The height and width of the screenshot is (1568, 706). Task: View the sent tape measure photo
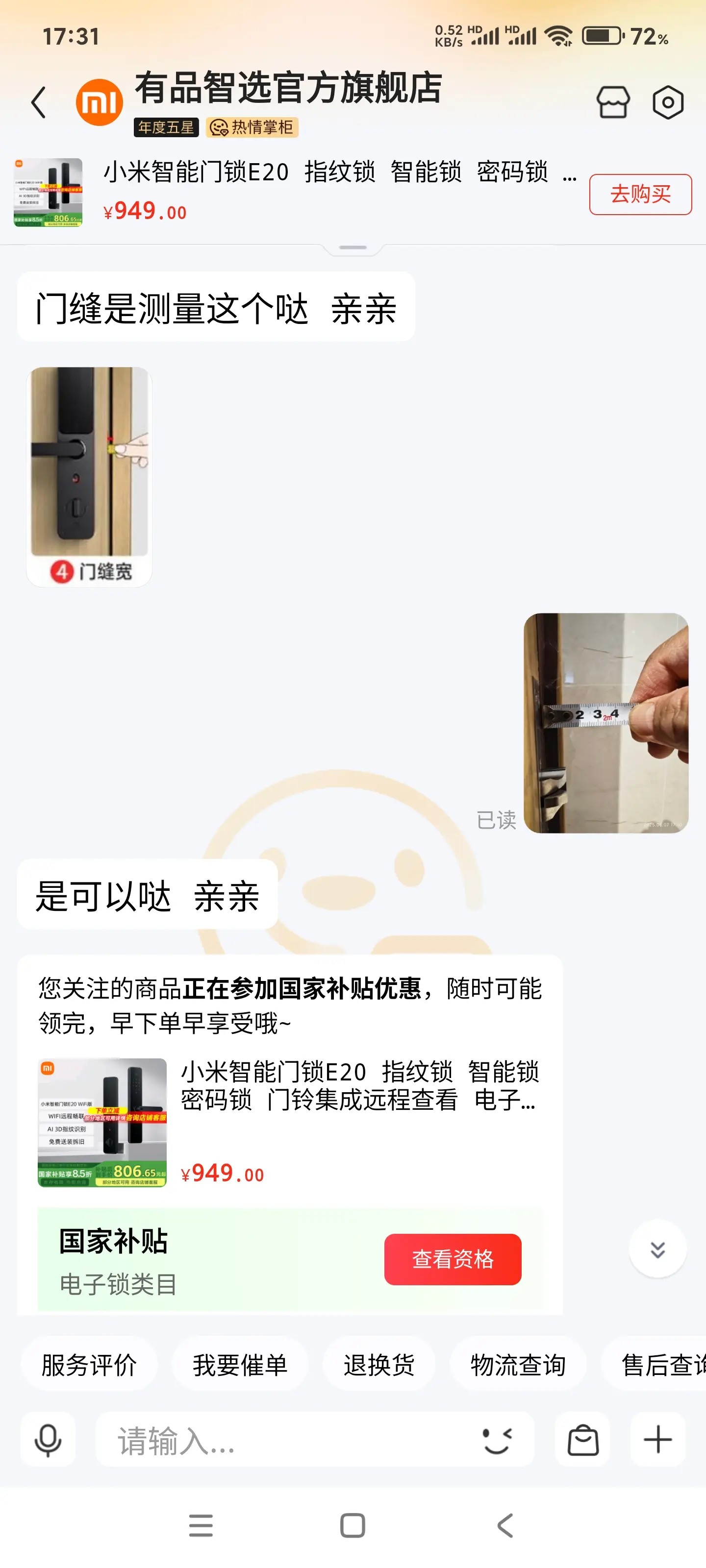pyautogui.click(x=605, y=723)
